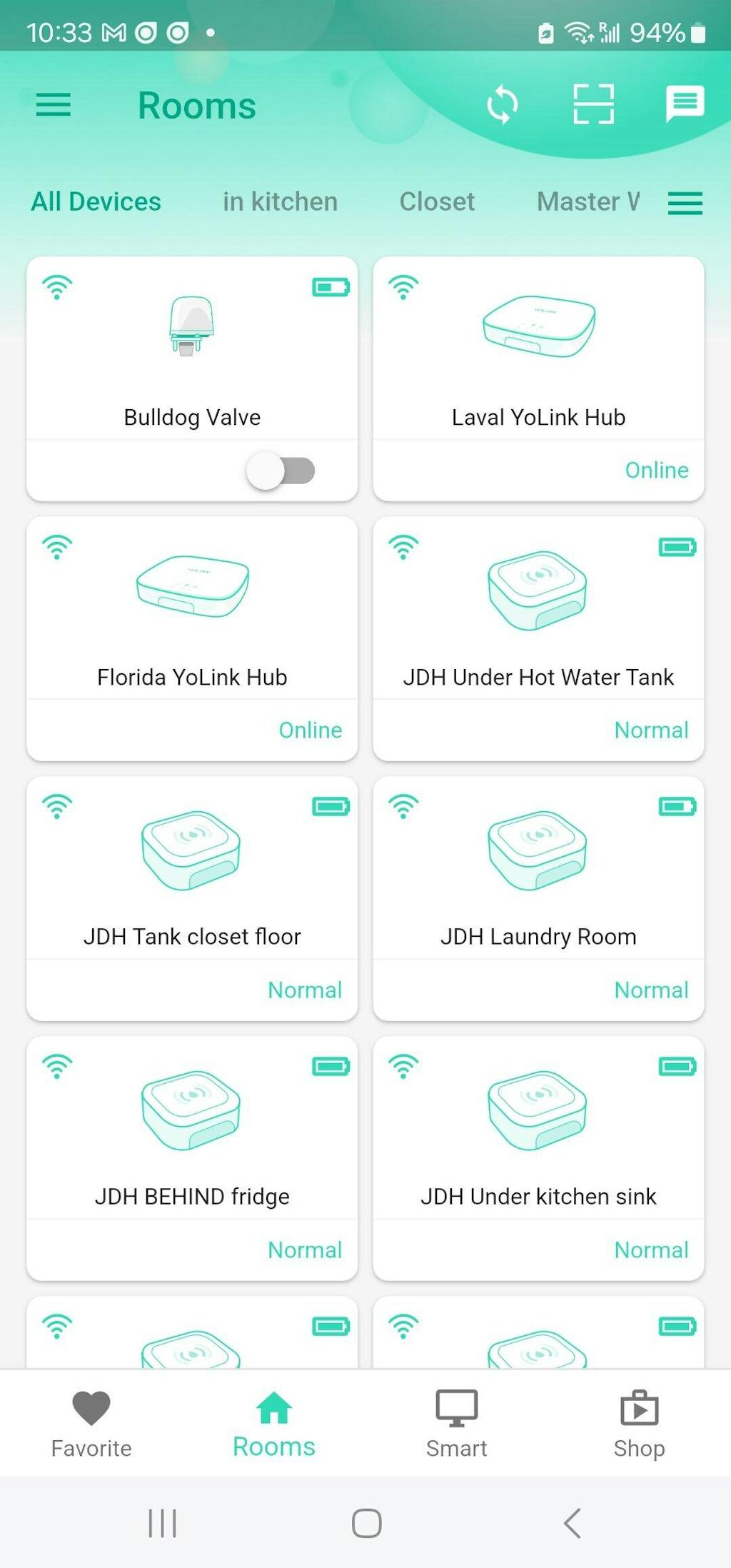Screen dimensions: 731x1568
Task: Open the QR code scanner
Action: [593, 105]
